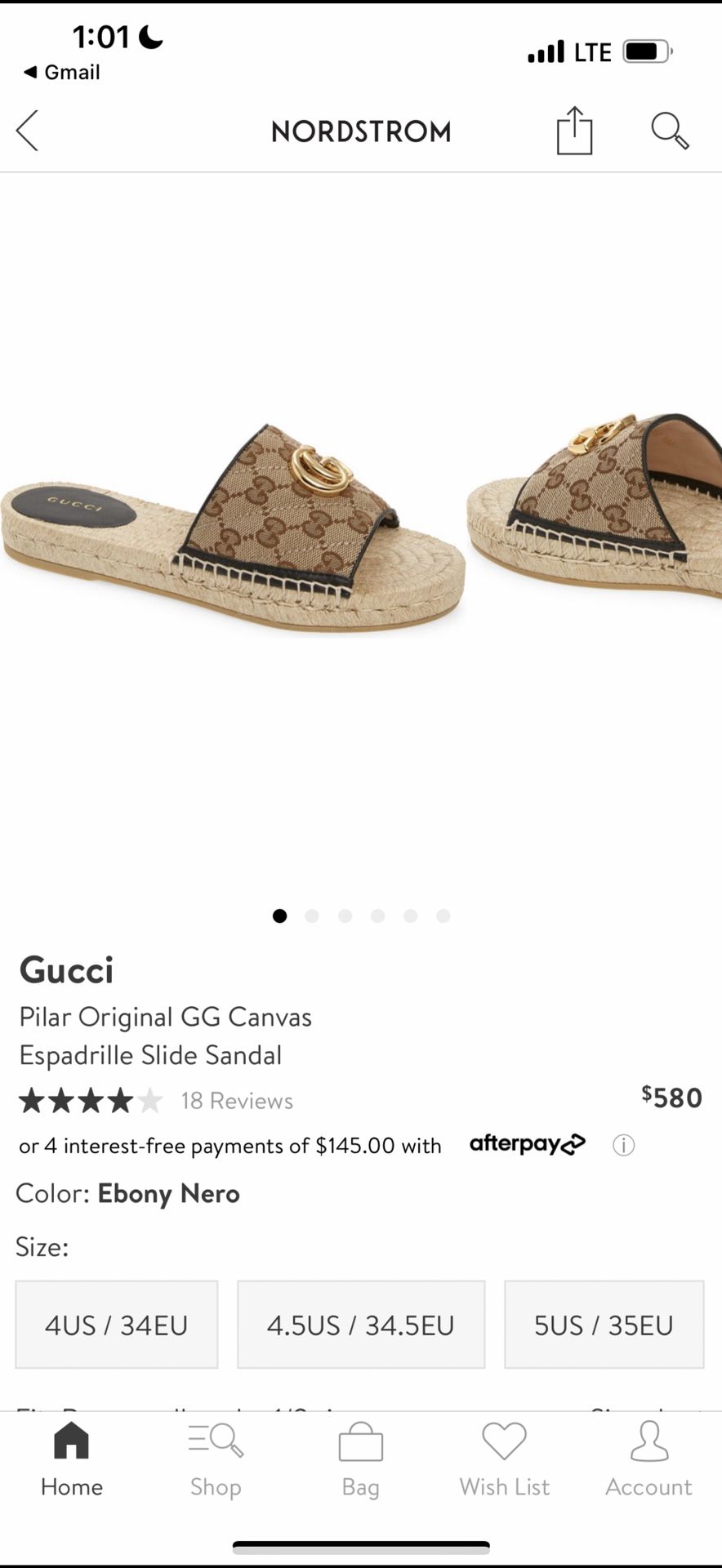Viewport: 722px width, 1568px height.
Task: Select size 4.5US / 34.5EU
Action: click(x=360, y=1324)
